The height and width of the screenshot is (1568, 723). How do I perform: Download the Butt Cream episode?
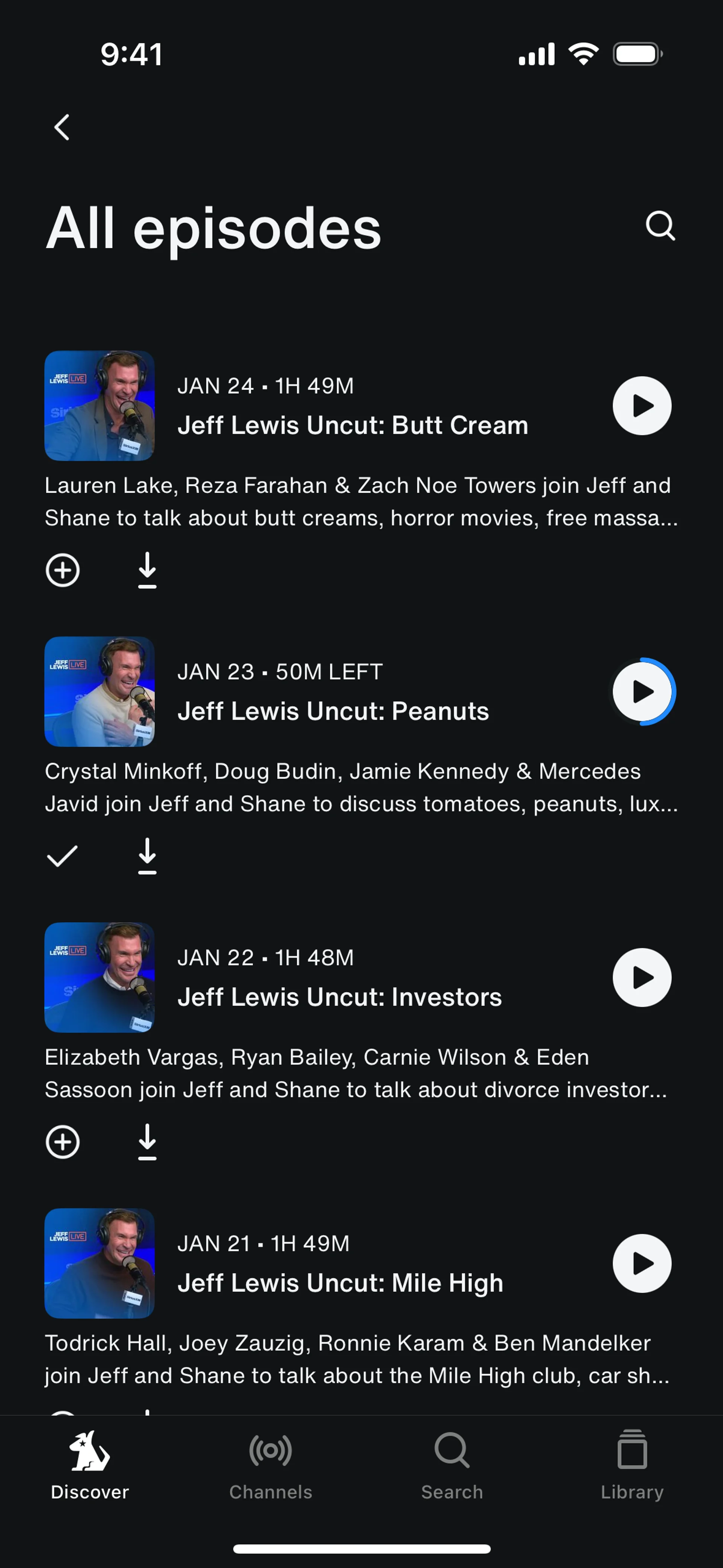(147, 570)
